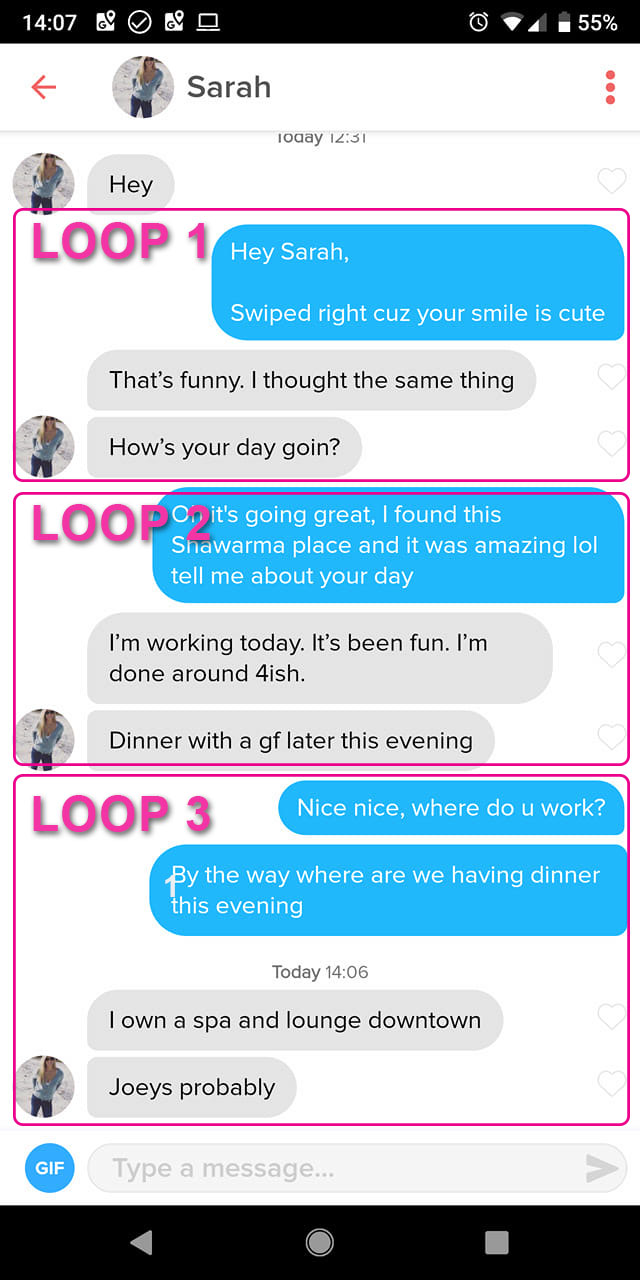Image resolution: width=640 pixels, height=1280 pixels.
Task: Like the "I'm working today" message
Action: [611, 655]
